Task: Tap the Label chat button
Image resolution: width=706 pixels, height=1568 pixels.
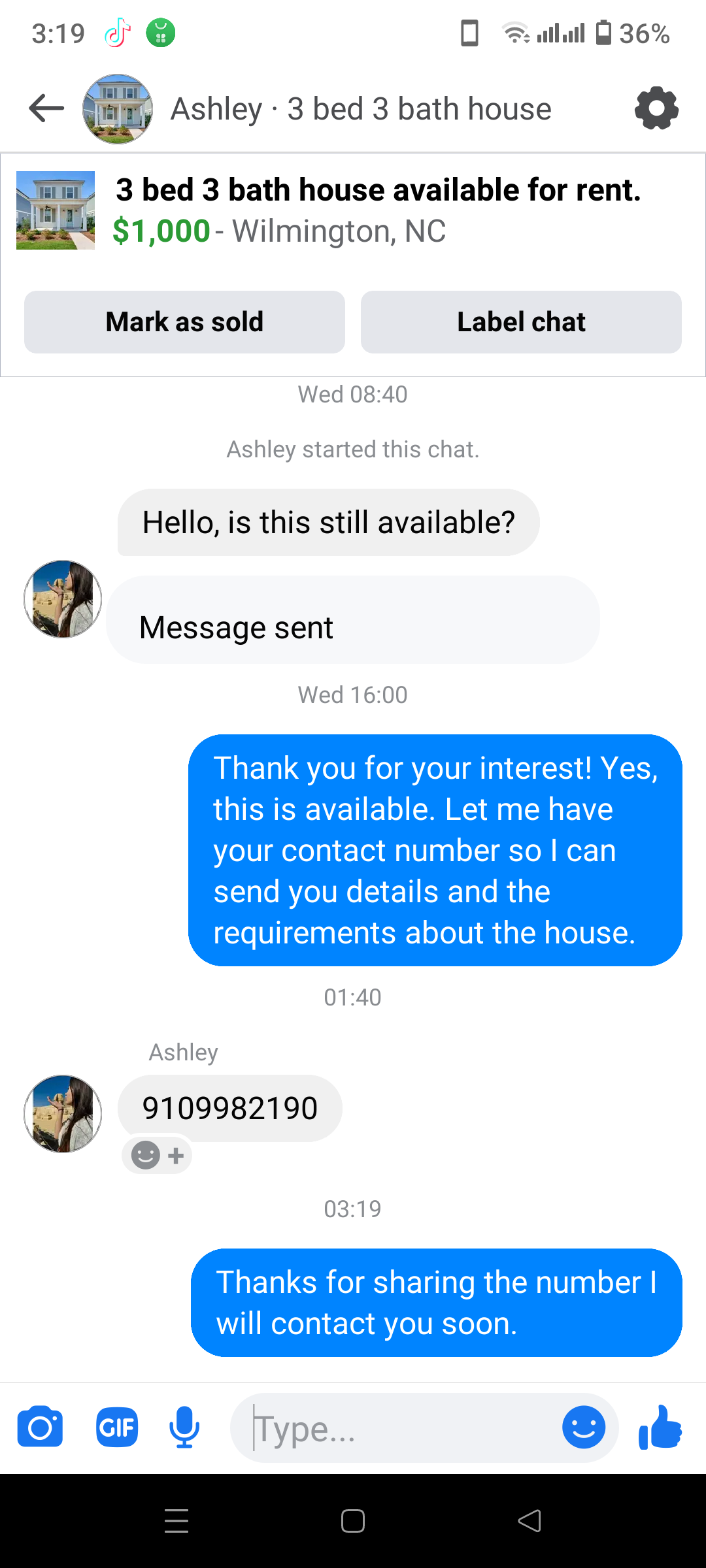Action: [521, 322]
